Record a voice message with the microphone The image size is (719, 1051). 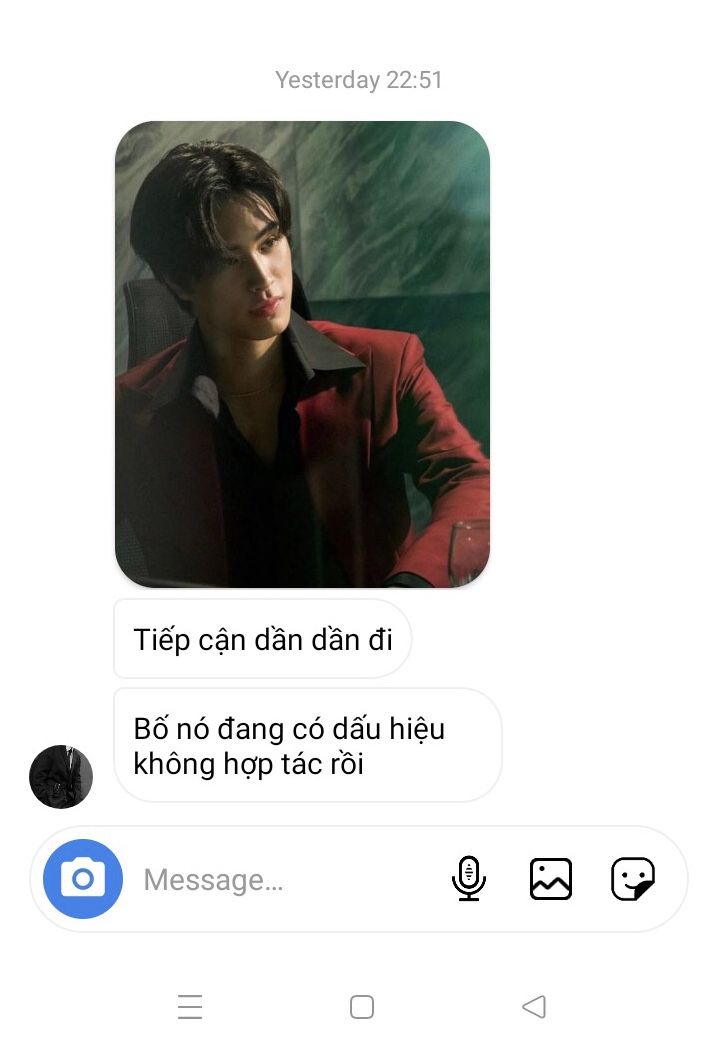click(468, 879)
